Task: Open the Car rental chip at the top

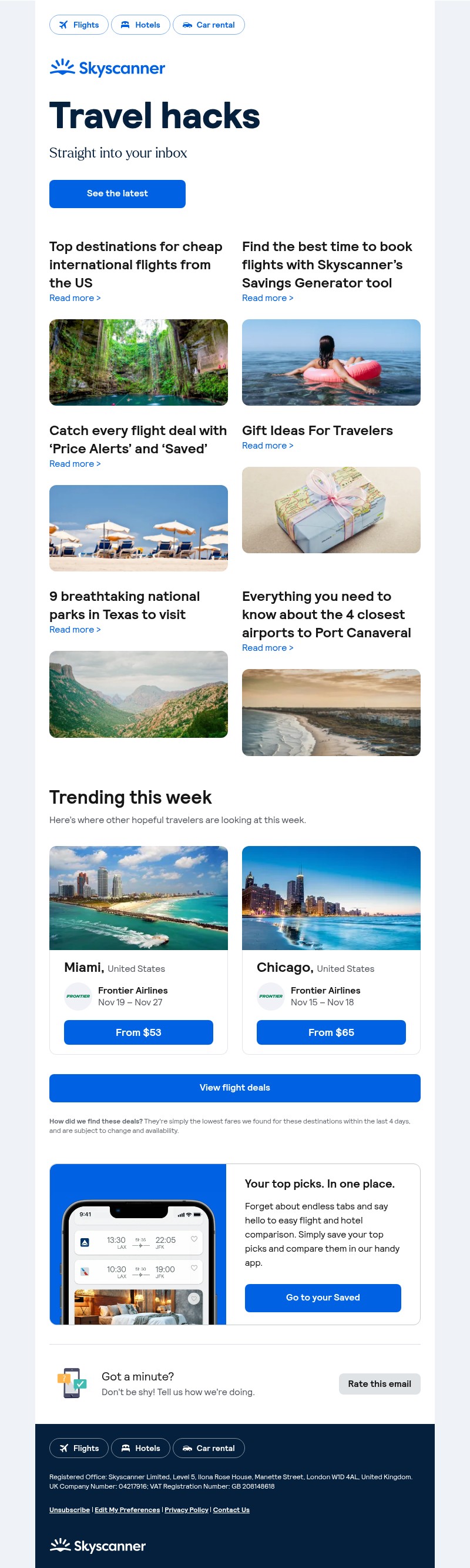Action: 209,25
